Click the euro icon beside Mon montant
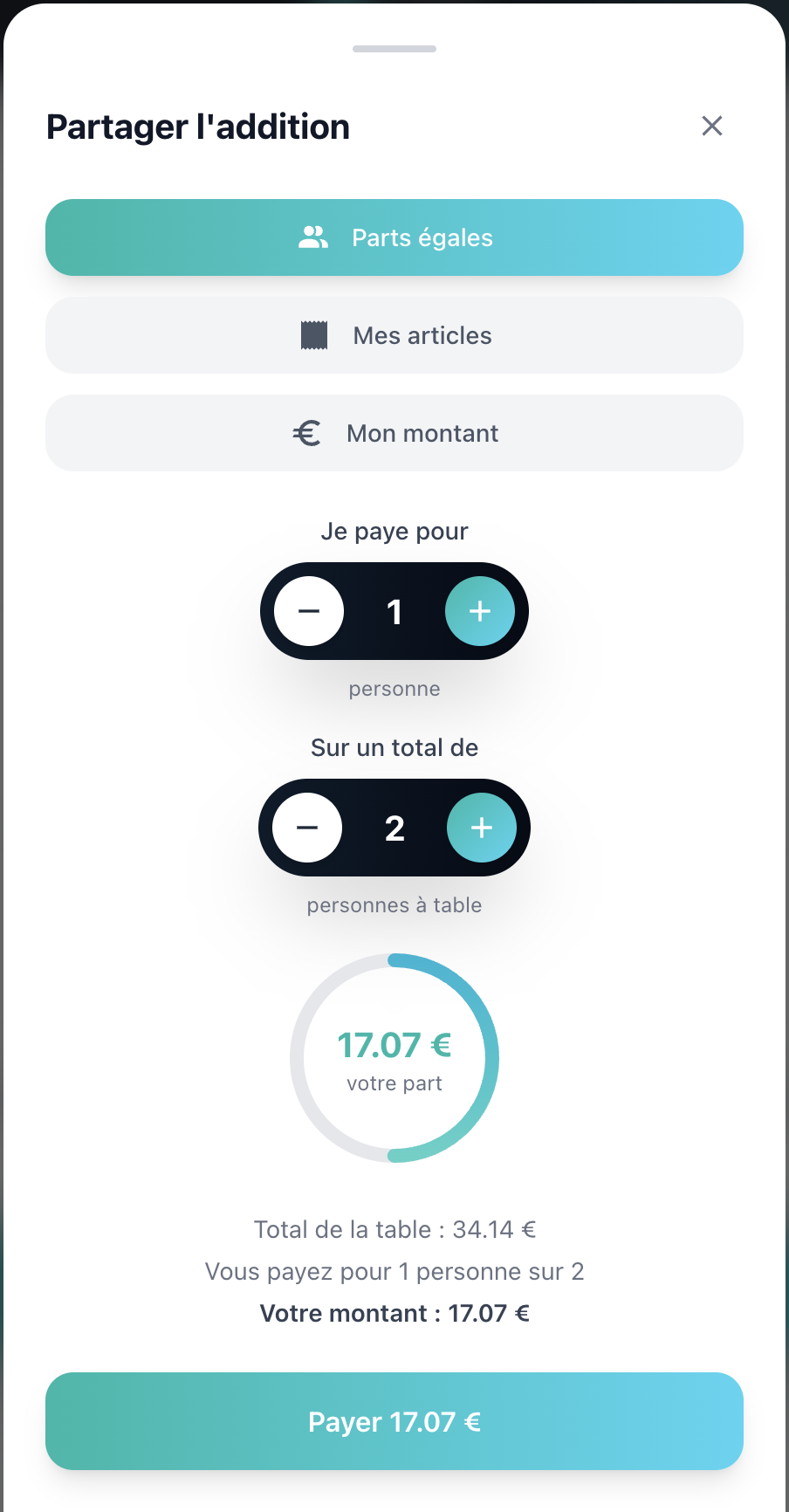This screenshot has height=1512, width=789. point(305,432)
